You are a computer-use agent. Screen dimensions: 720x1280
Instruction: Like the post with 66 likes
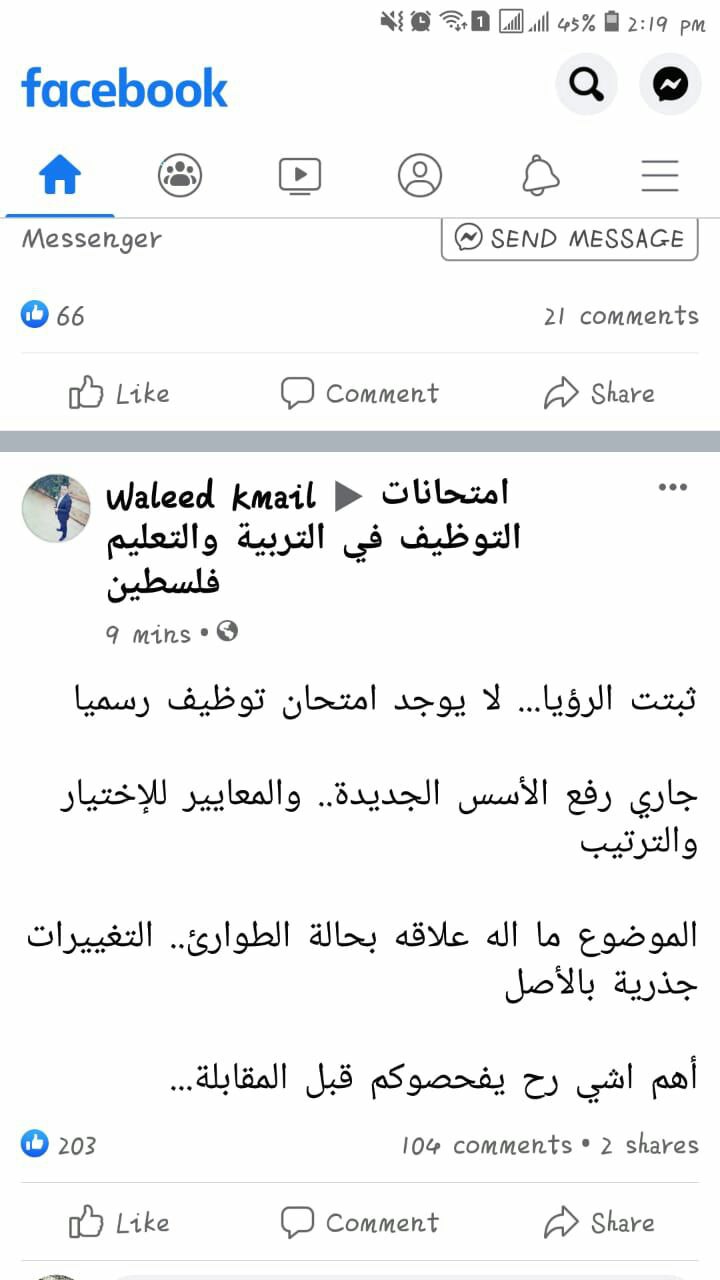pos(119,394)
